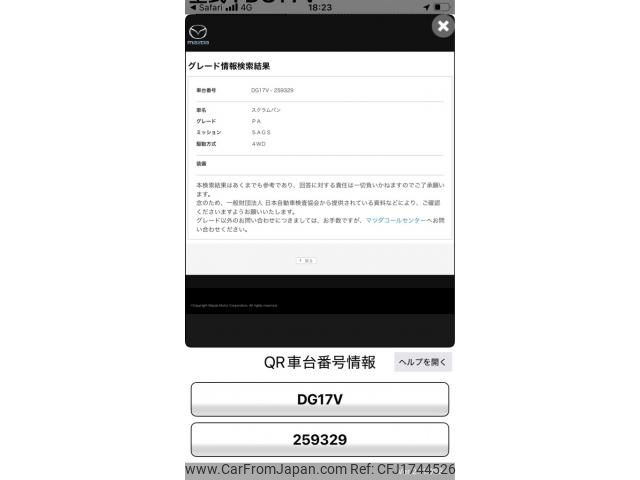640x480 pixels.
Task: Tap the small 閉じる button below results
Action: coord(306,260)
